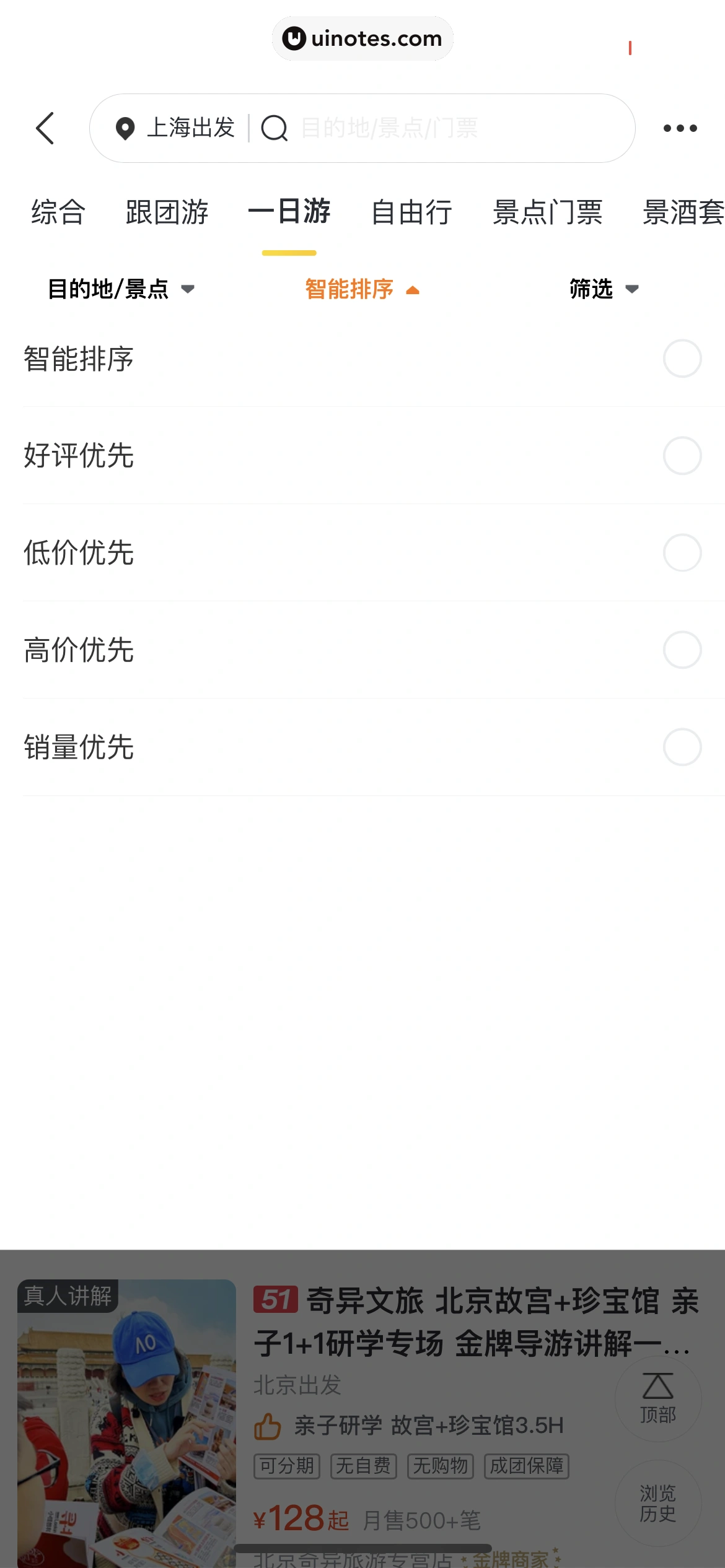
Task: Switch to the 自由行 tab
Action: tap(411, 212)
